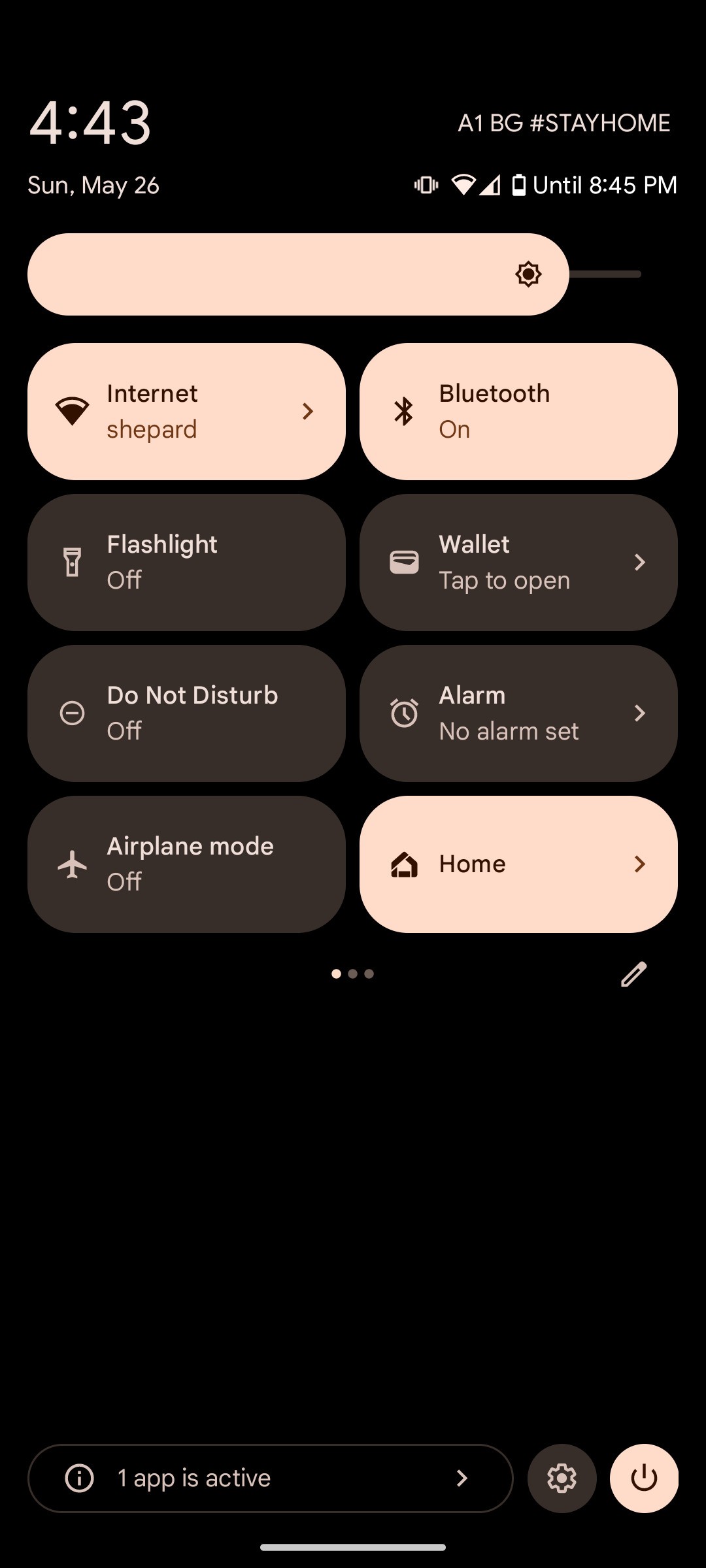The image size is (706, 1568).
Task: Turn on the Flashlight
Action: (x=186, y=563)
